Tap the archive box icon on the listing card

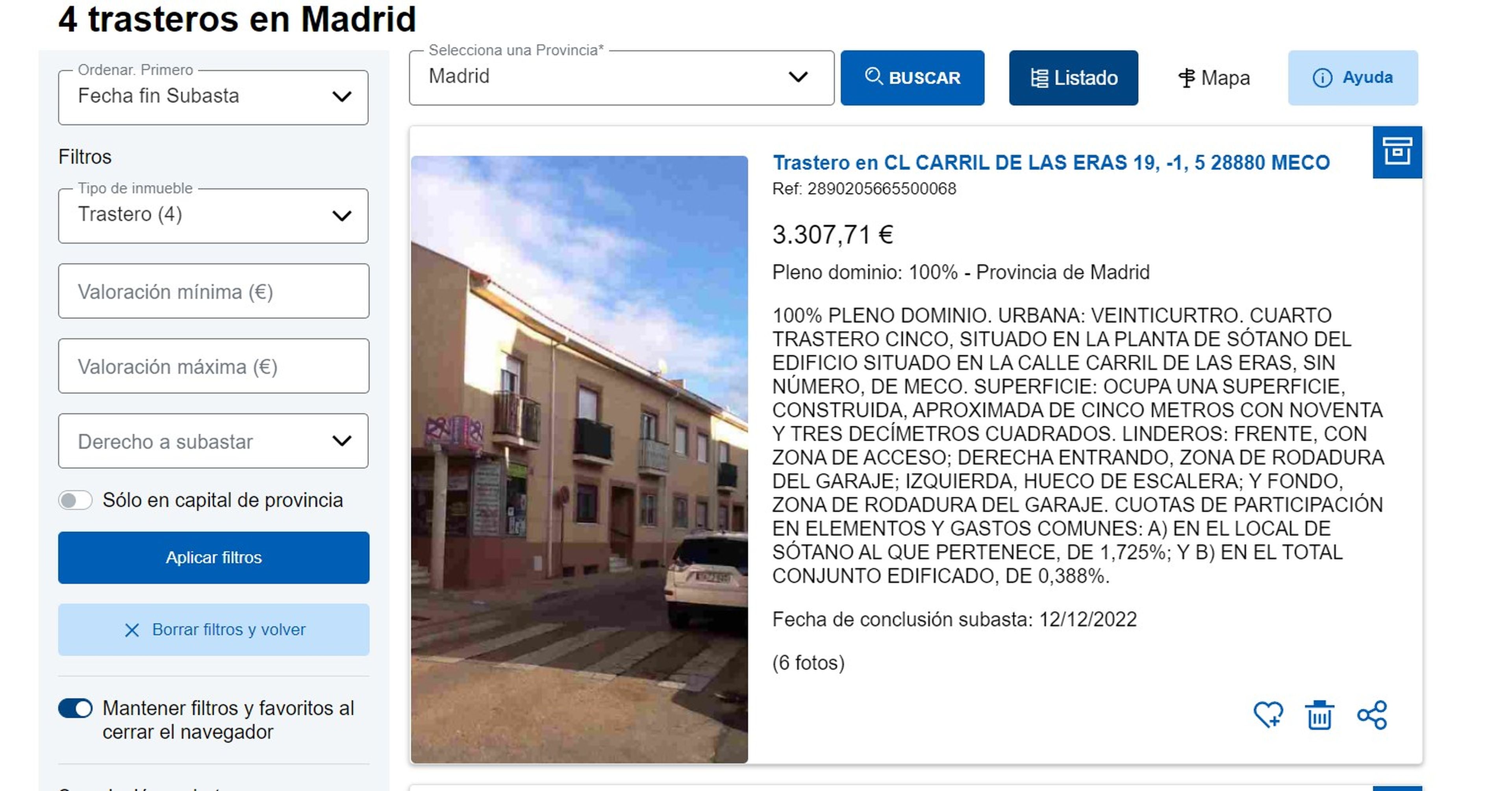pyautogui.click(x=1396, y=152)
